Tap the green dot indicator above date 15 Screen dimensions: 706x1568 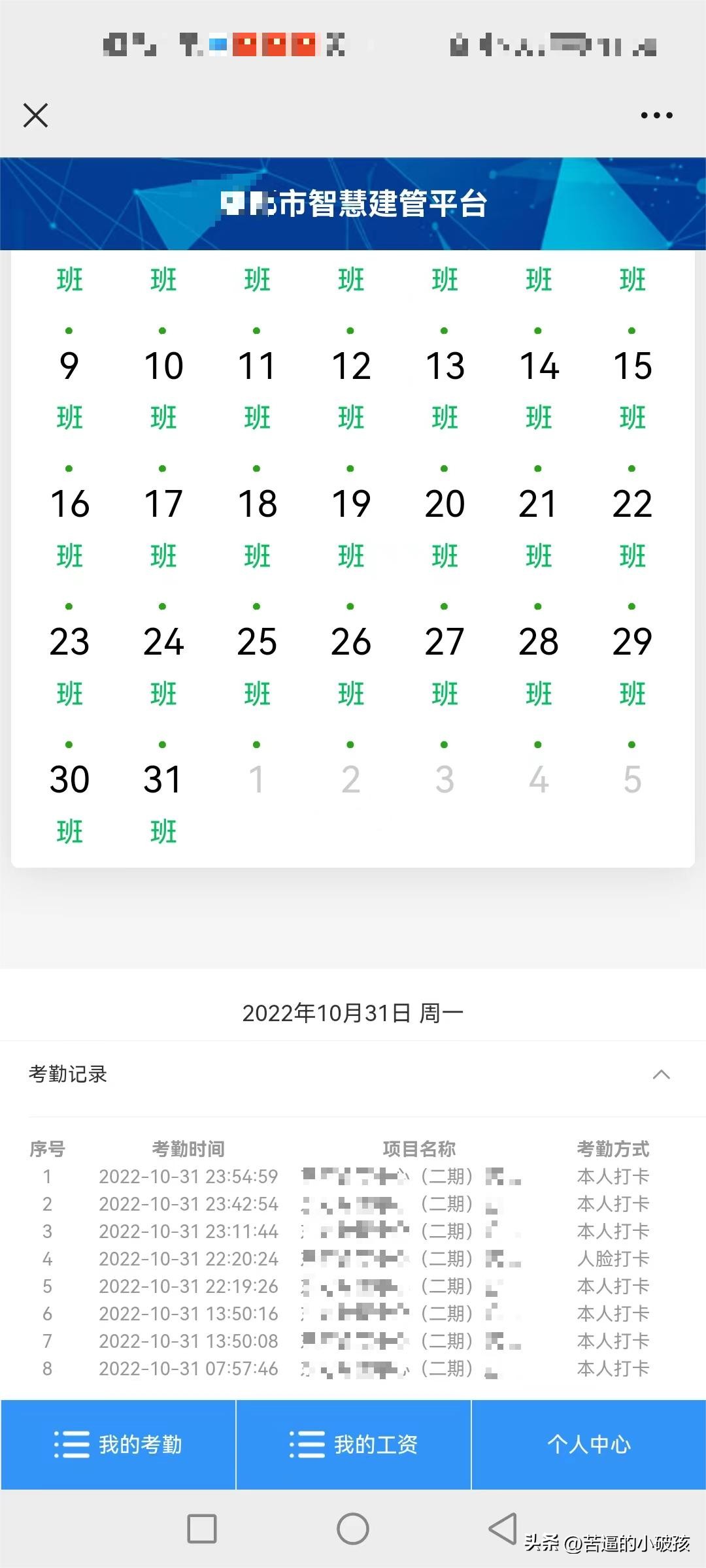(632, 329)
